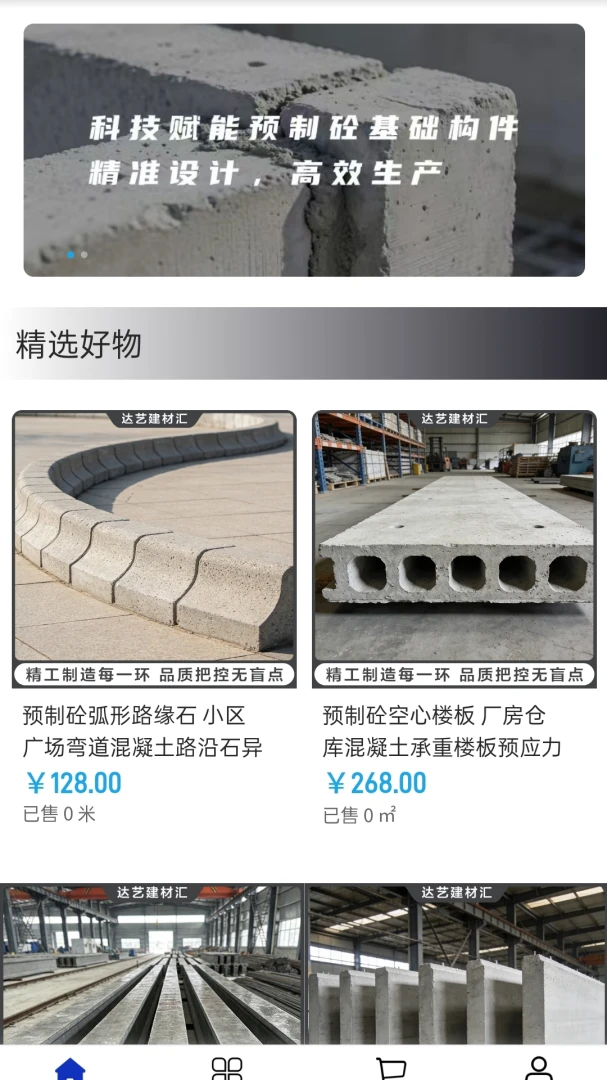This screenshot has height=1080, width=607.
Task: Open the shopping cart tab
Action: [391, 1068]
